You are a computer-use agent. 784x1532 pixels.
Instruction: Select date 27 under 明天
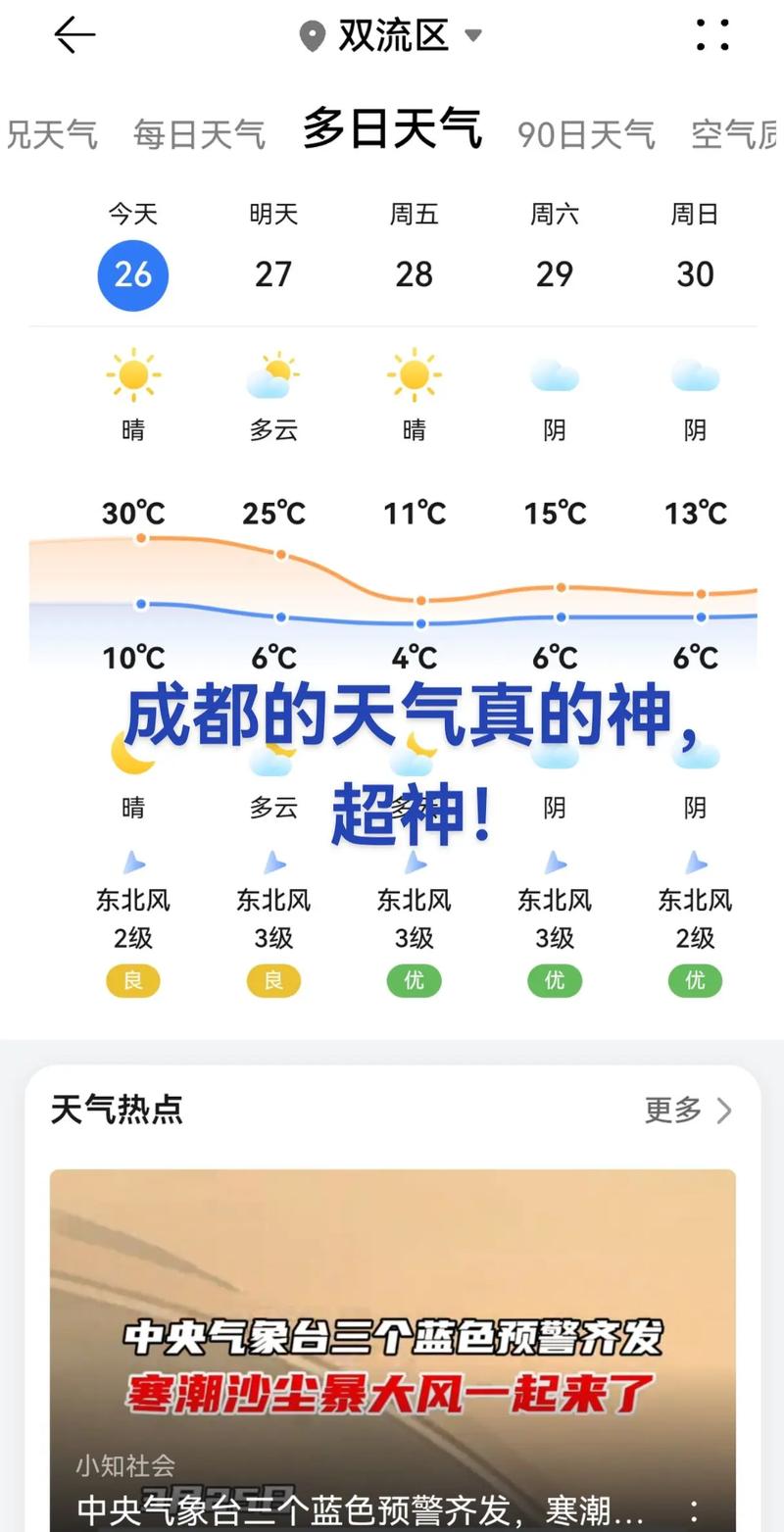[273, 274]
